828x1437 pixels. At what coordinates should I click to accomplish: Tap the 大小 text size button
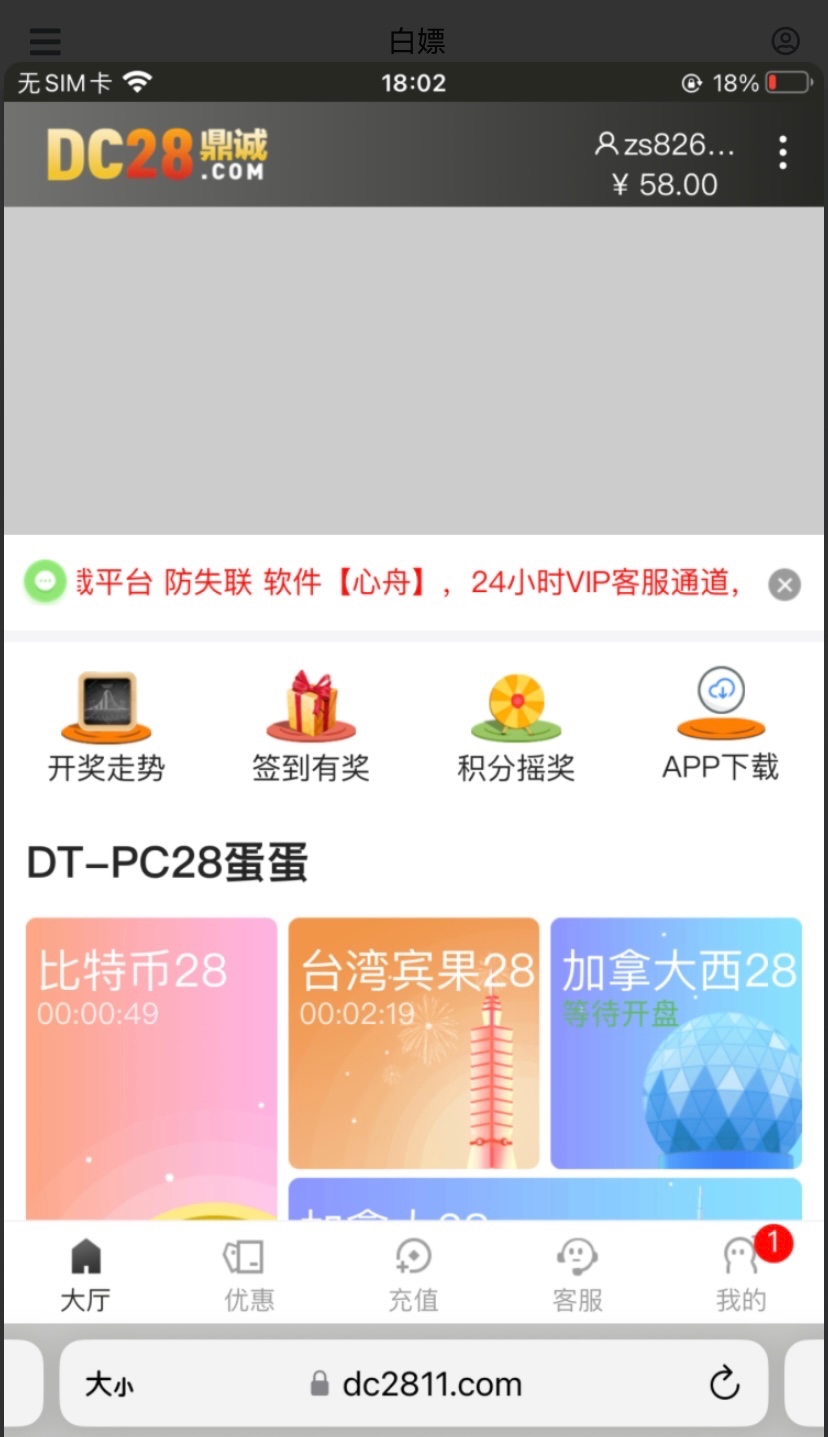pyautogui.click(x=109, y=1385)
